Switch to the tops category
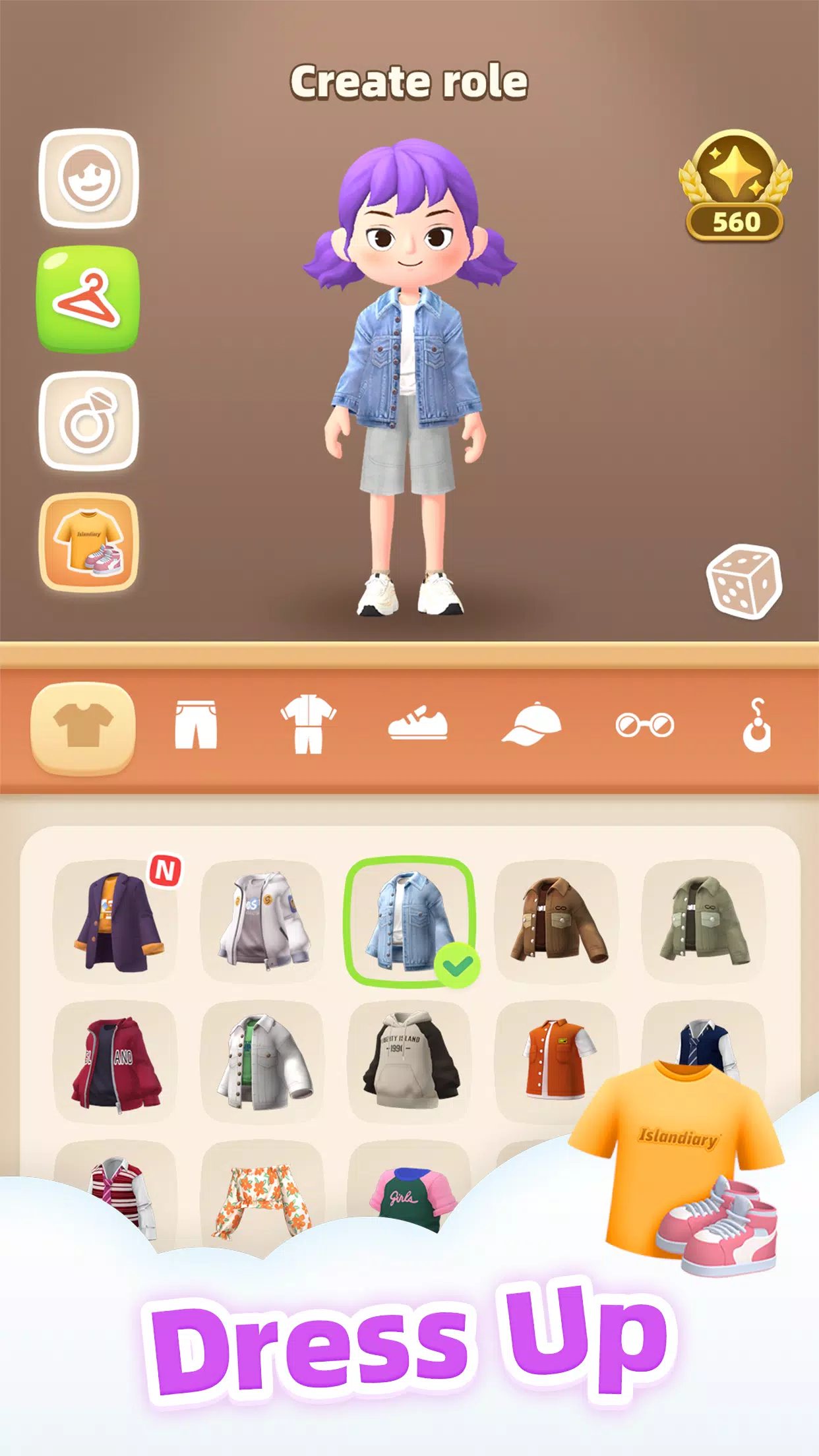This screenshot has width=819, height=1456. click(83, 726)
